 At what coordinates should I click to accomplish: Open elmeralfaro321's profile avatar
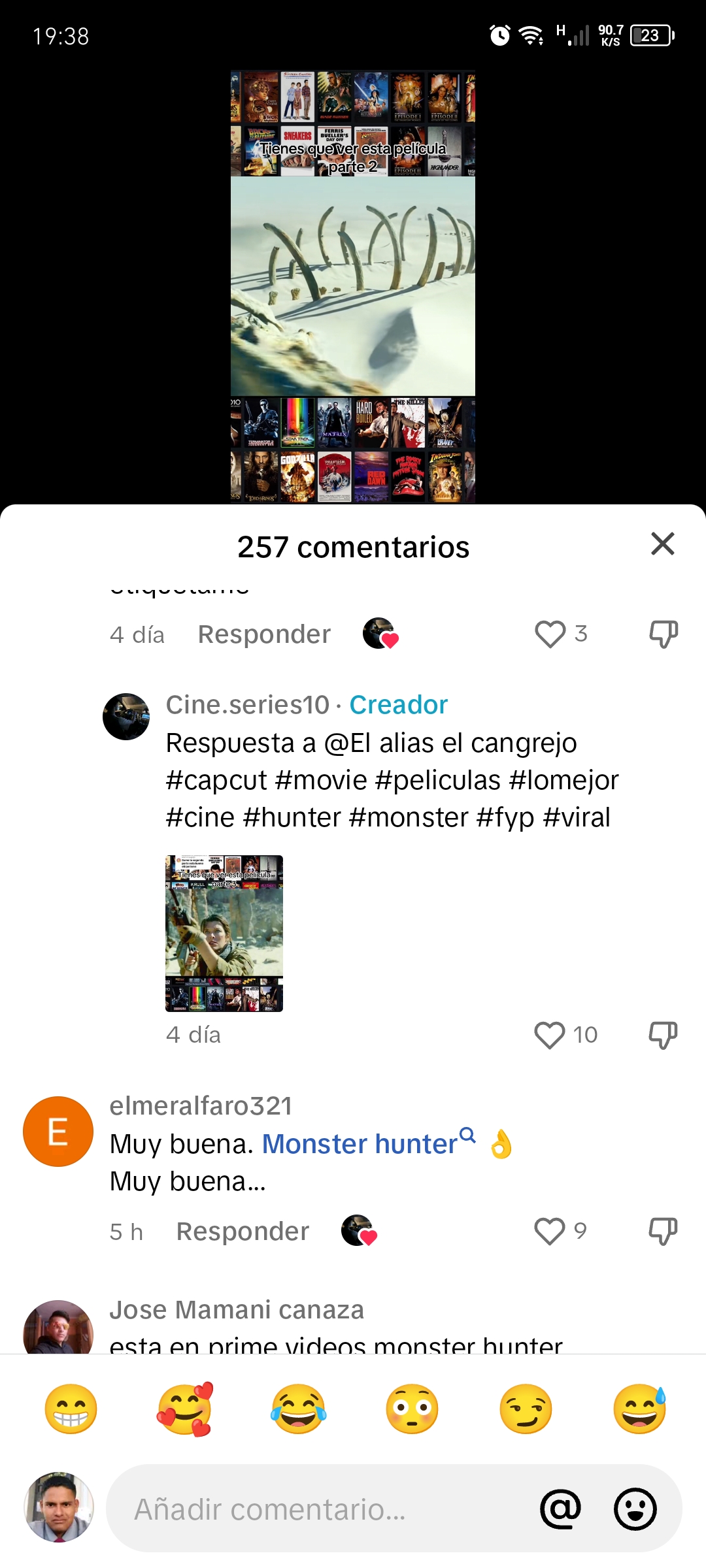click(58, 1132)
